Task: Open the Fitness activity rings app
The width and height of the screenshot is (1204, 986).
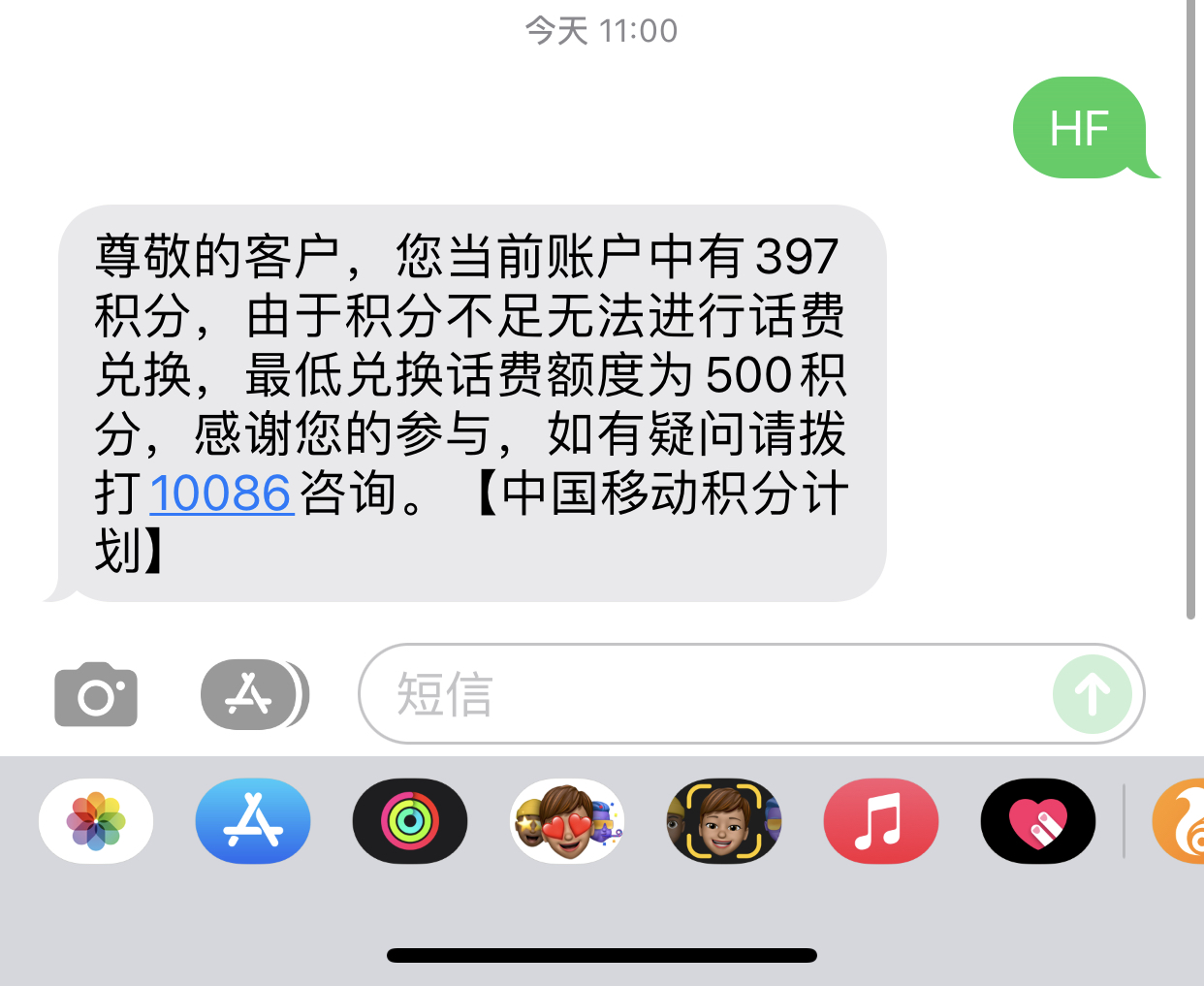Action: [x=410, y=821]
